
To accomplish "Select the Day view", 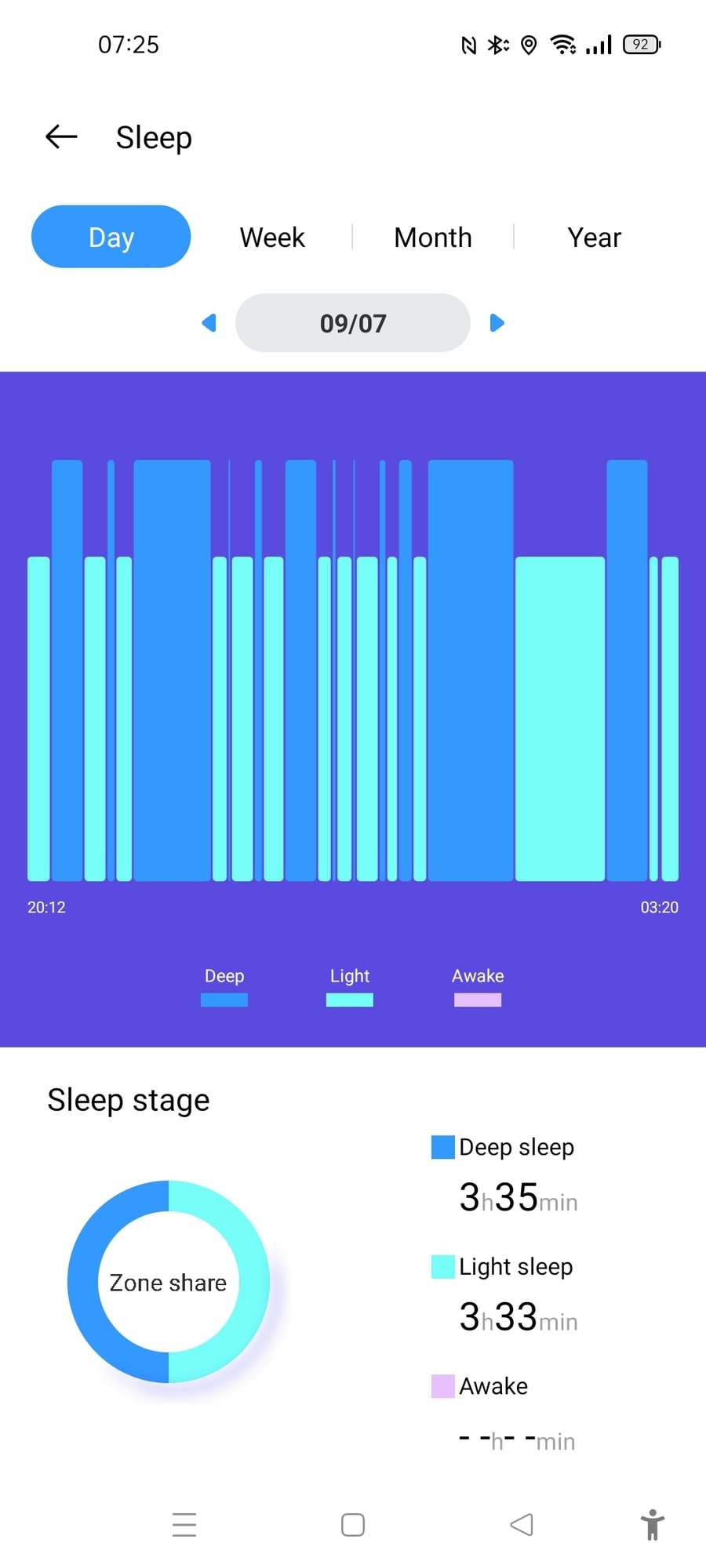I will [111, 237].
